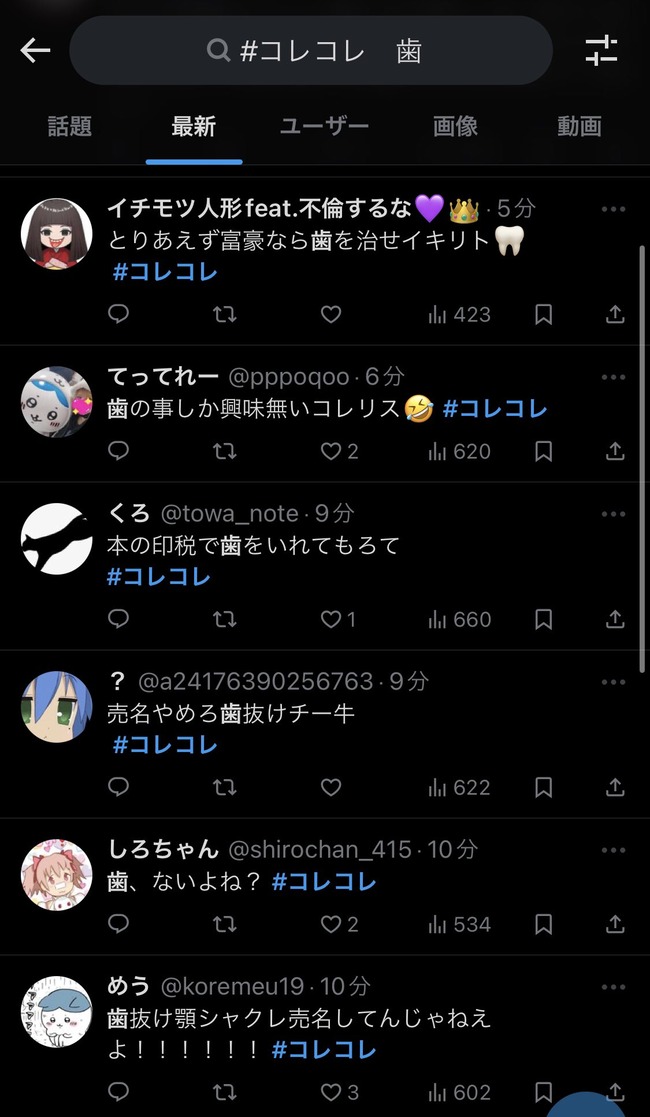Open the more menu on イチモツ人形's post
This screenshot has height=1117, width=650.
pos(613,209)
